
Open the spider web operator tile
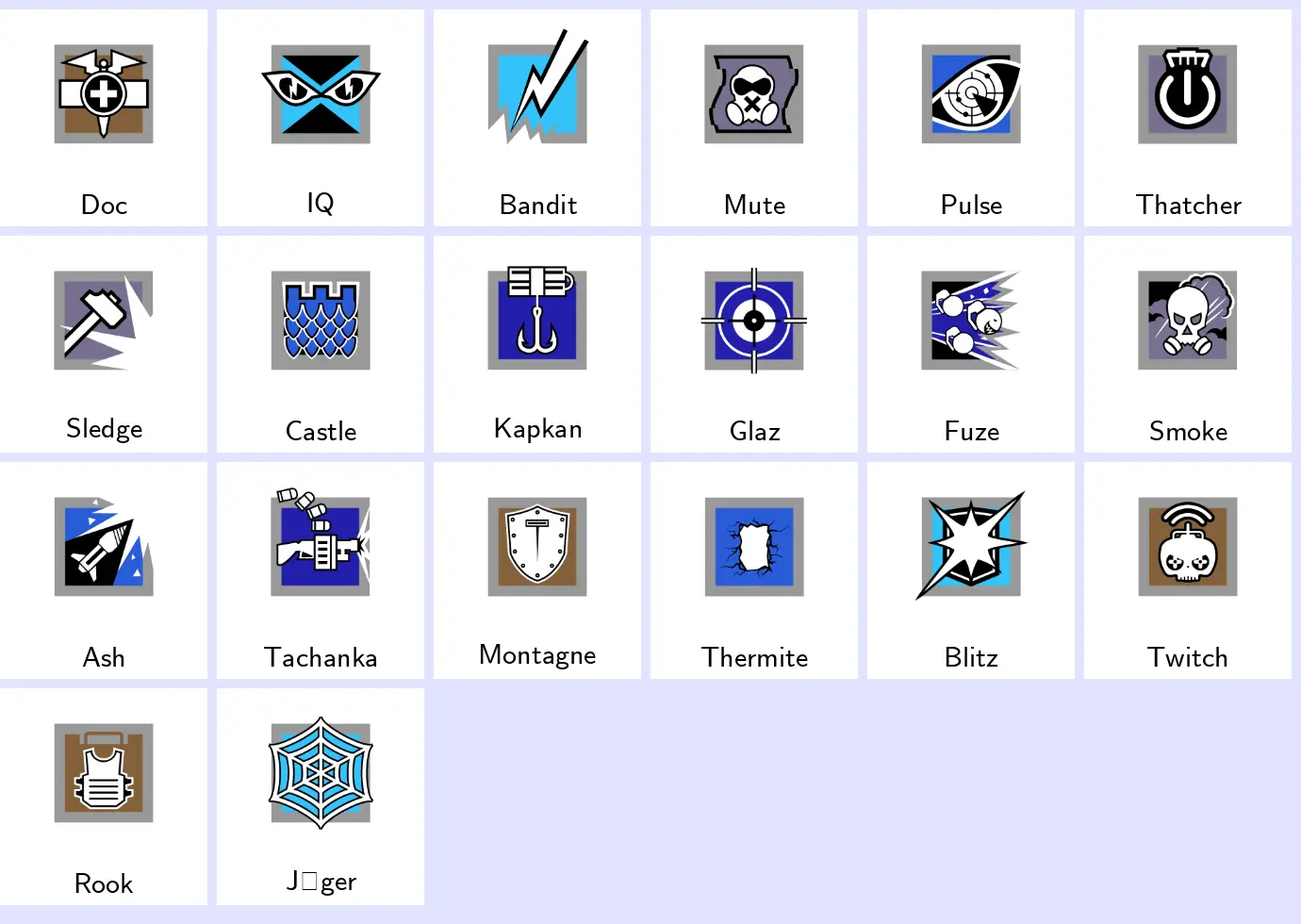[321, 797]
